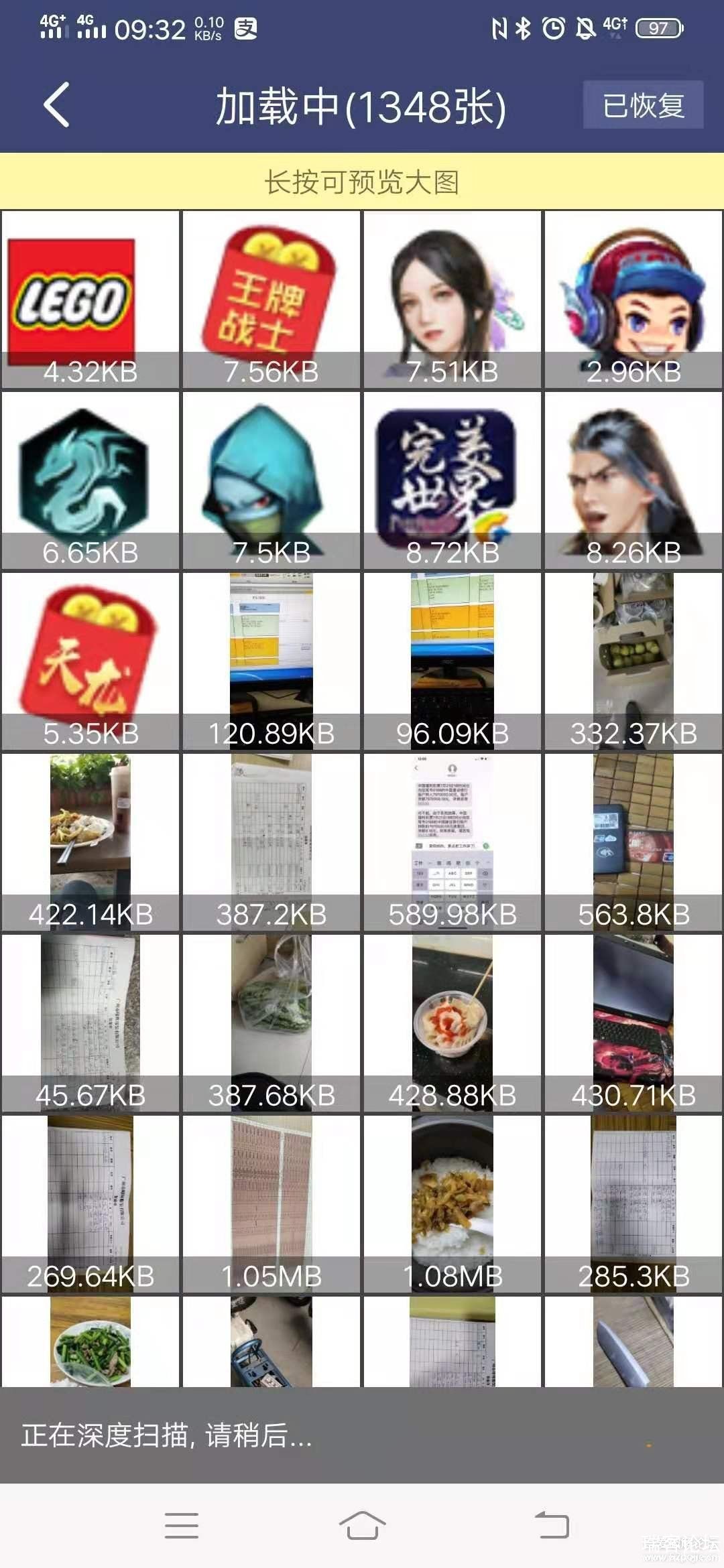Select the 332.37KB fruit box photo
Viewport: 724px width, 1568px height.
pyautogui.click(x=633, y=661)
